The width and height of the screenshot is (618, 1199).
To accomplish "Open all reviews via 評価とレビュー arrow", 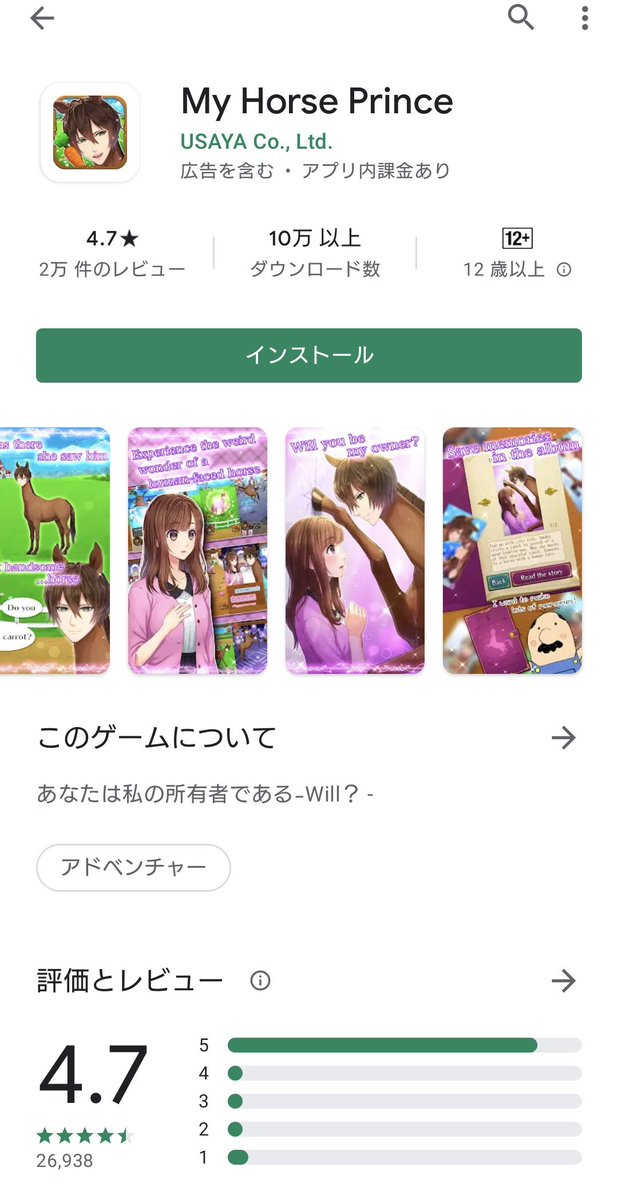I will coord(564,980).
